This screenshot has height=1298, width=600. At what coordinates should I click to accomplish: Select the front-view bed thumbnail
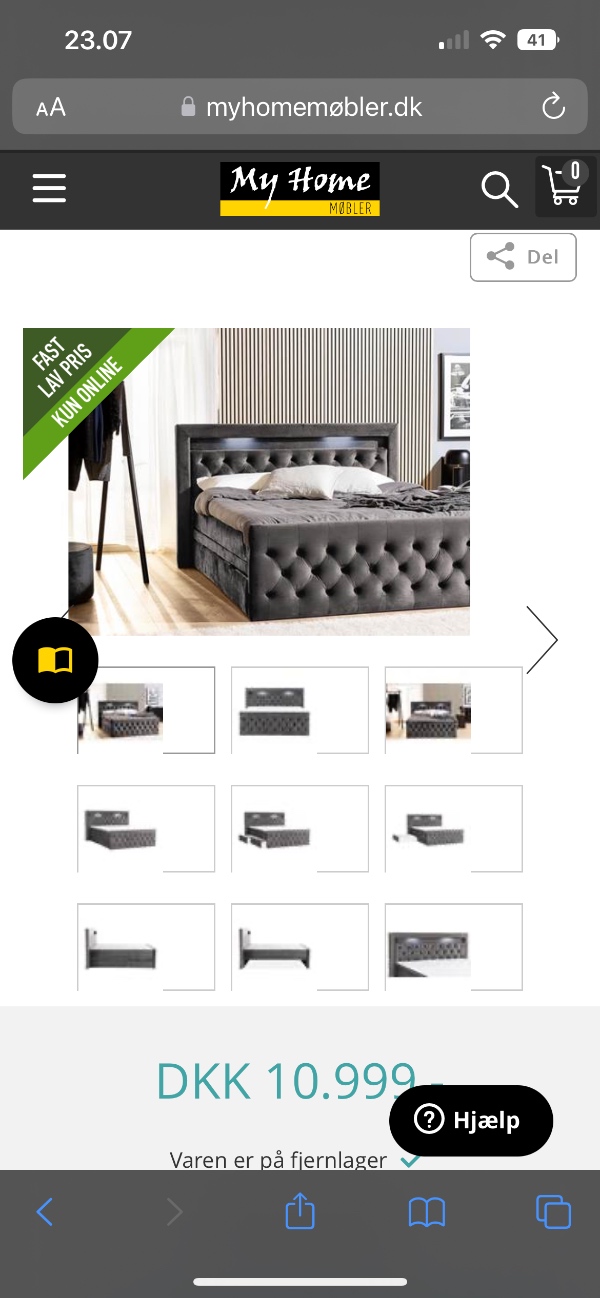300,710
